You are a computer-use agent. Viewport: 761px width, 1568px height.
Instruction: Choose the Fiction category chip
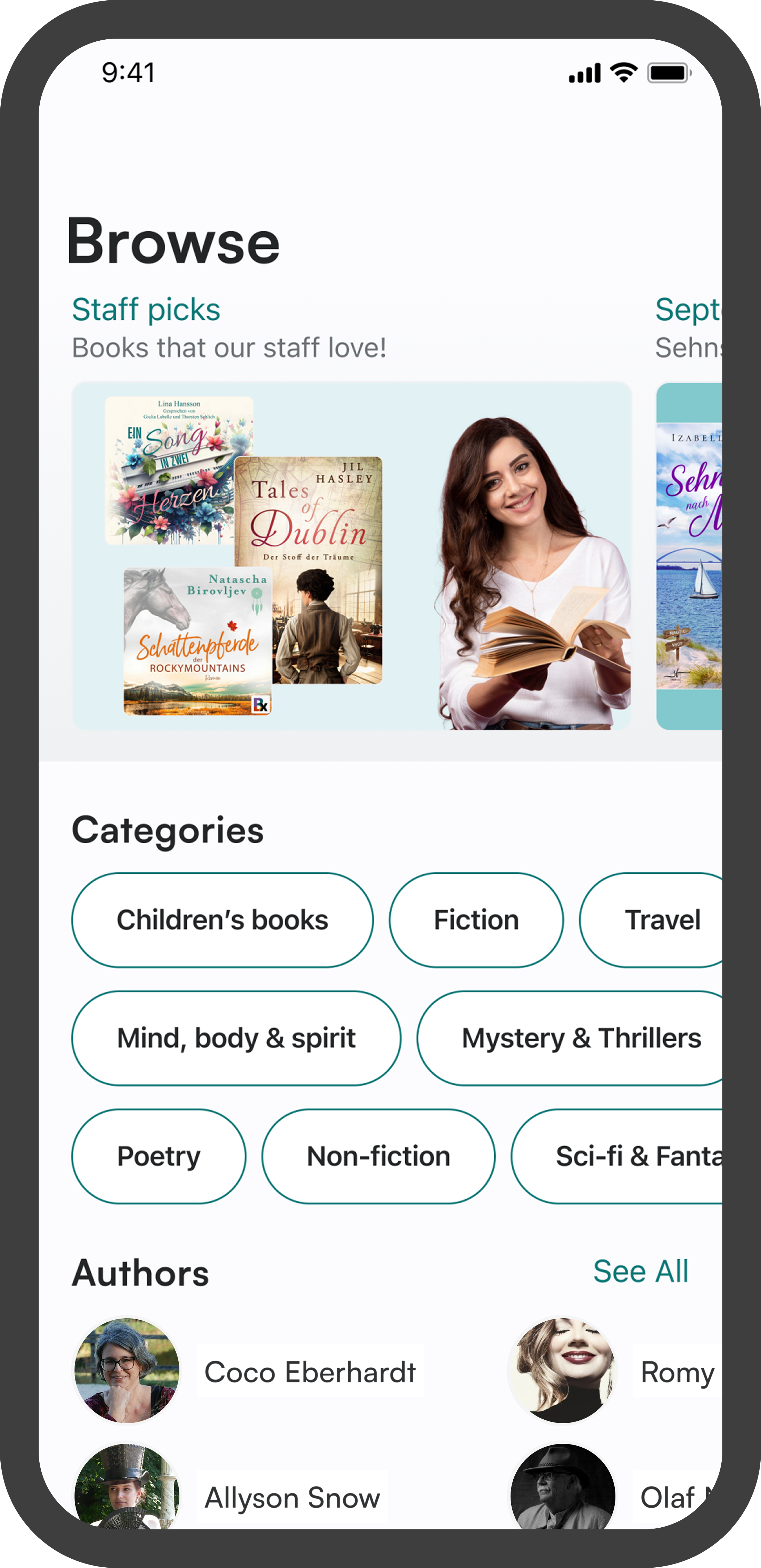[x=476, y=920]
